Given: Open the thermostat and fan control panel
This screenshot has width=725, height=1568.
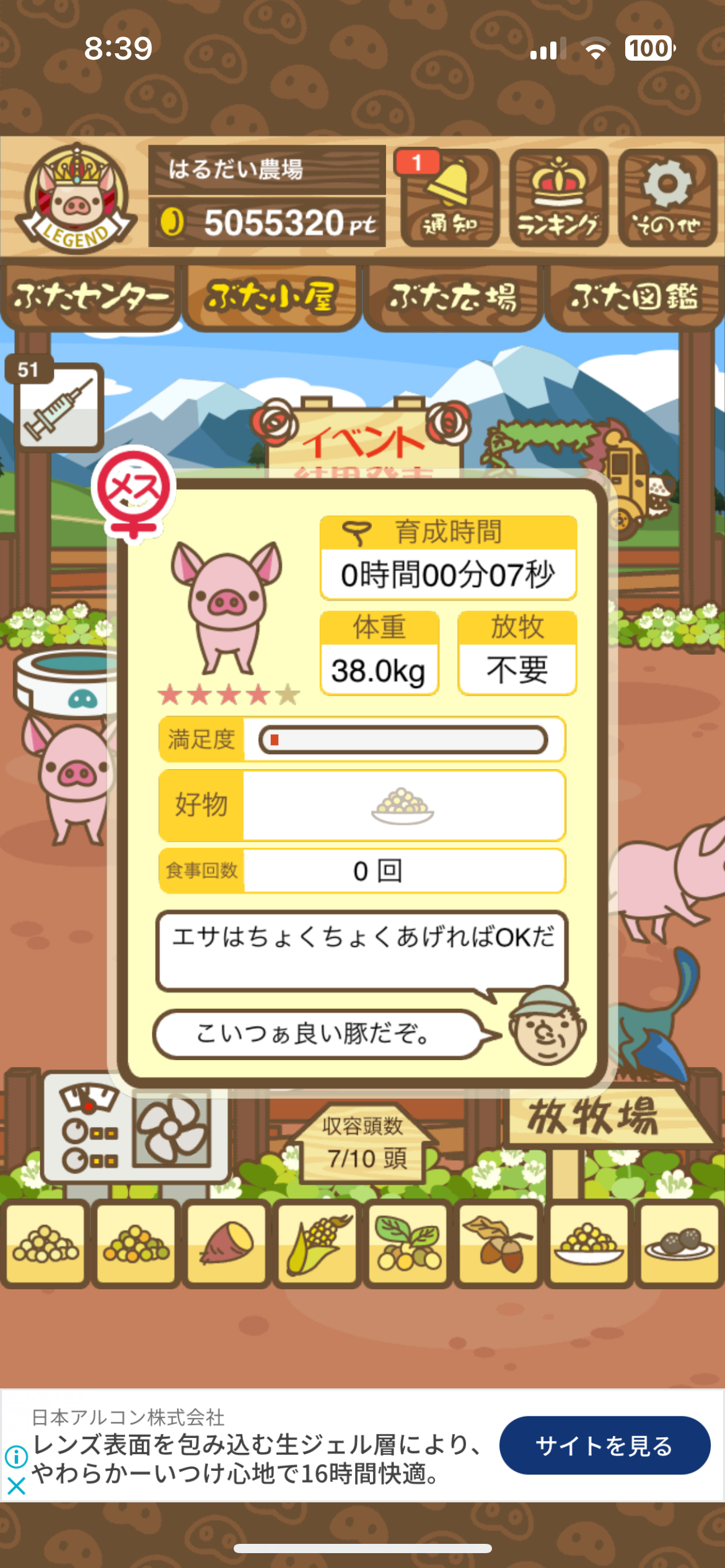Looking at the screenshot, I should [x=134, y=1128].
